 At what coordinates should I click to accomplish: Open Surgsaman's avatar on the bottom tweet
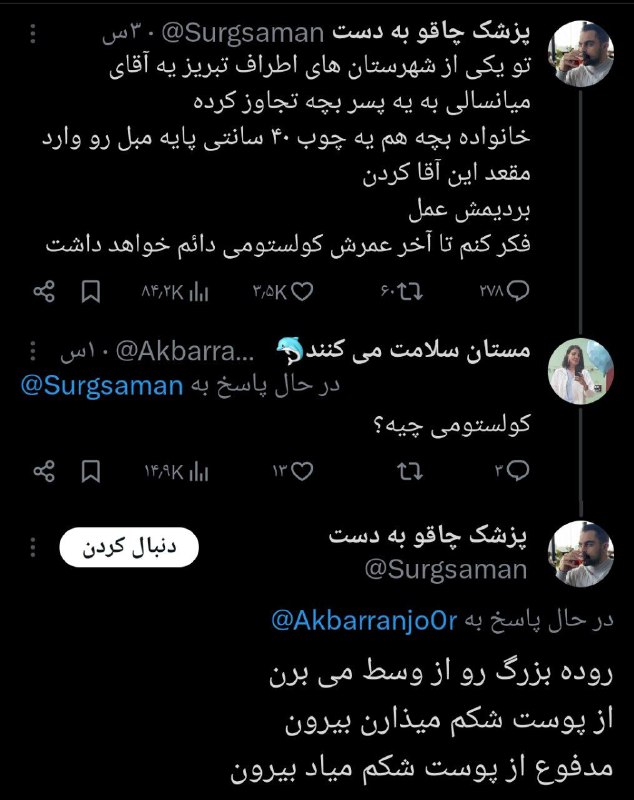(x=582, y=553)
